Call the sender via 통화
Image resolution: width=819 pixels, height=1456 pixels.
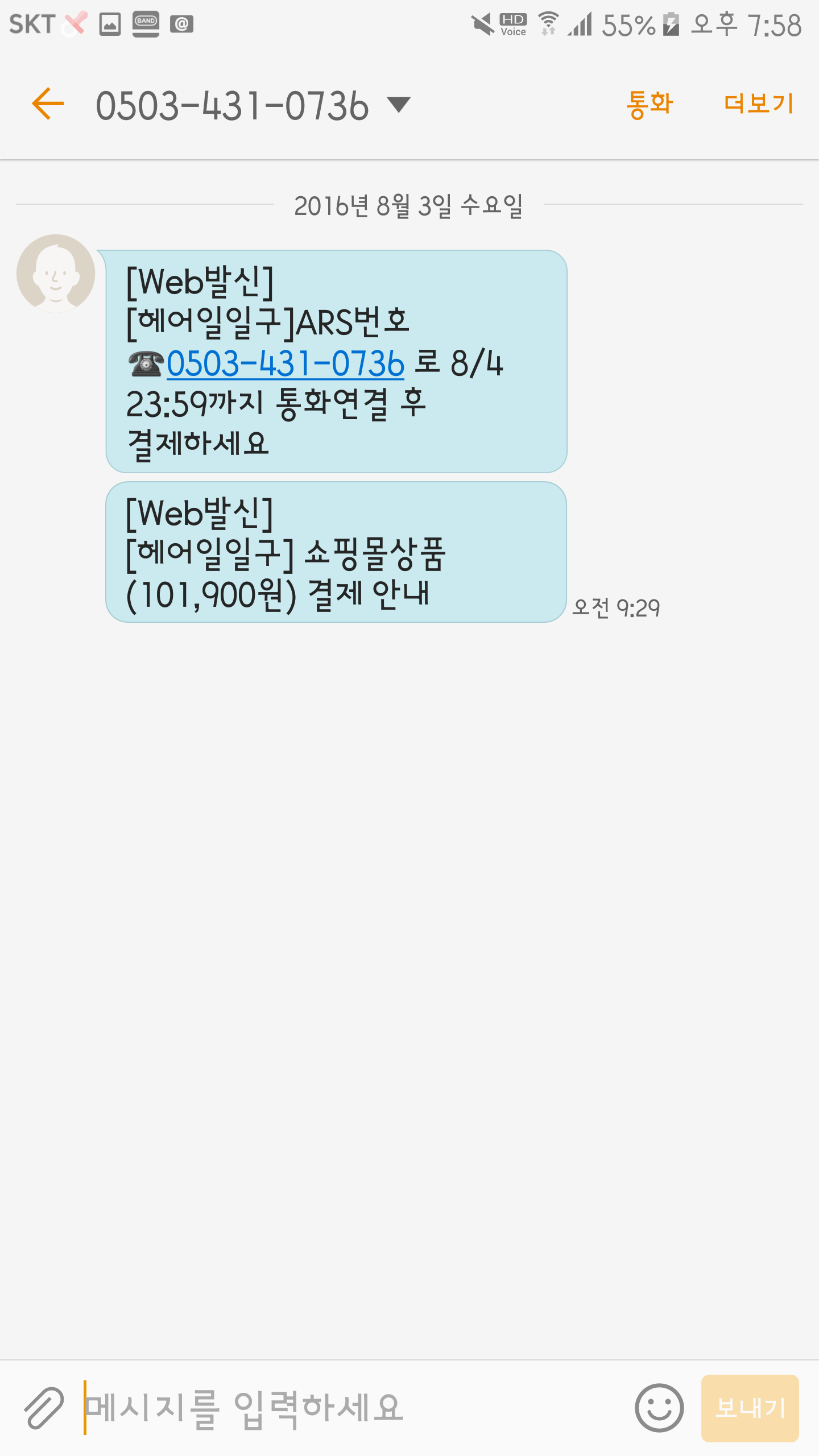pyautogui.click(x=650, y=105)
